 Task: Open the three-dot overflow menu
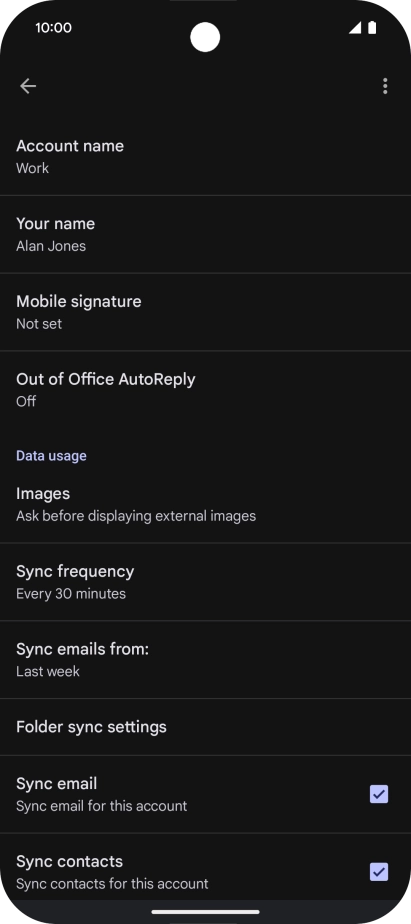click(x=385, y=86)
